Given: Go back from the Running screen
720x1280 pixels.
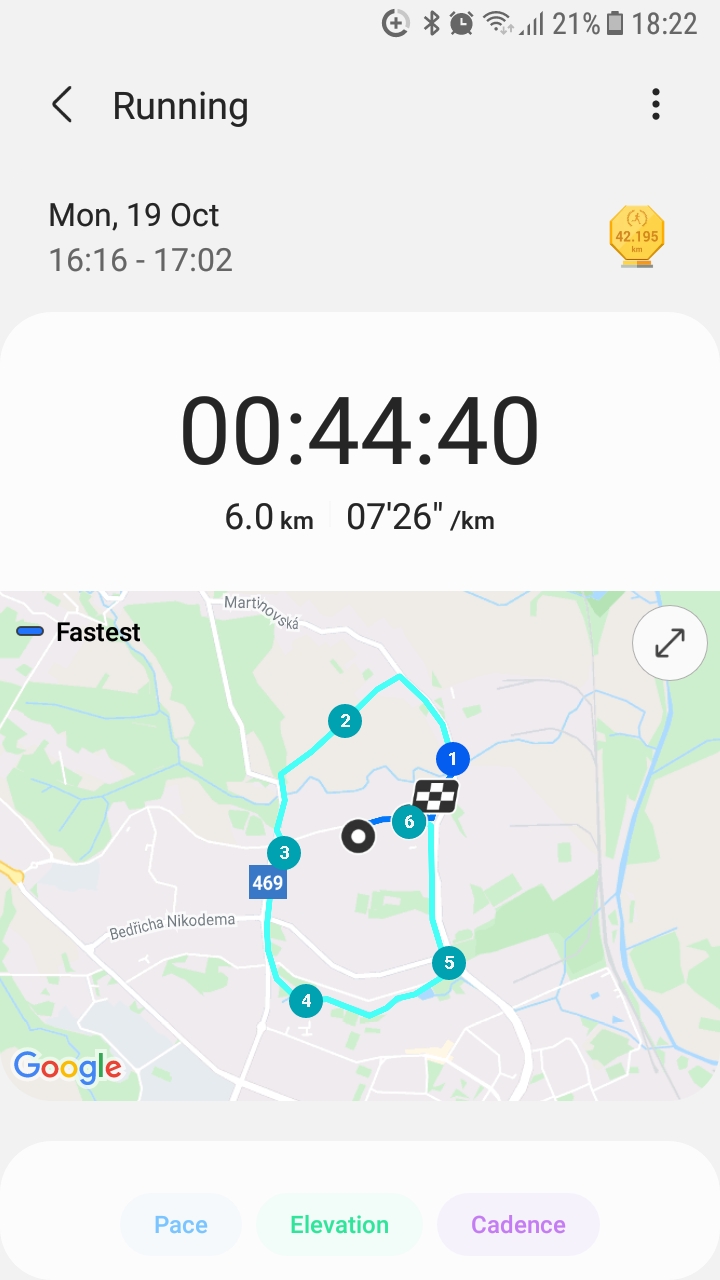Looking at the screenshot, I should pos(62,105).
